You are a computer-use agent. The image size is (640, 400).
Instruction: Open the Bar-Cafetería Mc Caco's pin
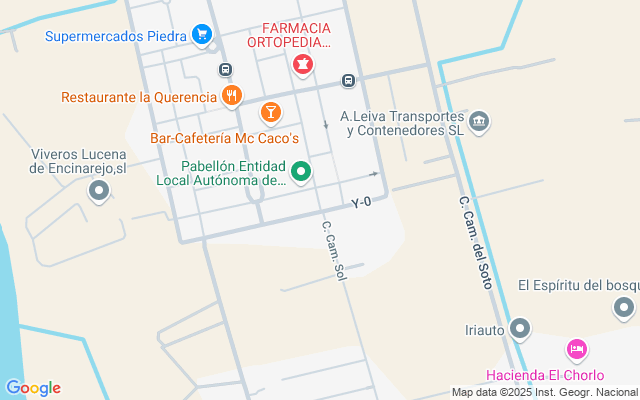tap(269, 112)
